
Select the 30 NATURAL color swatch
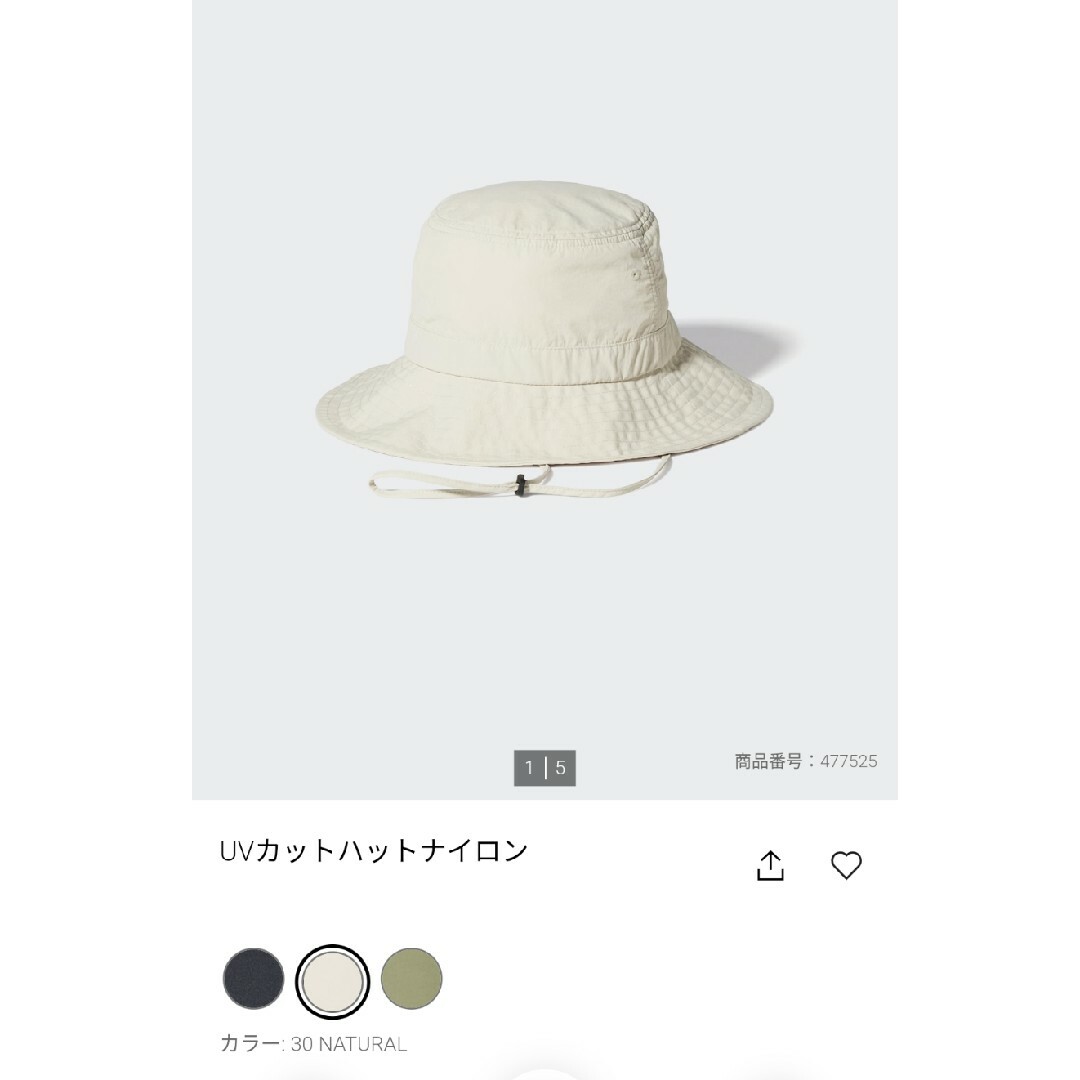click(x=333, y=978)
